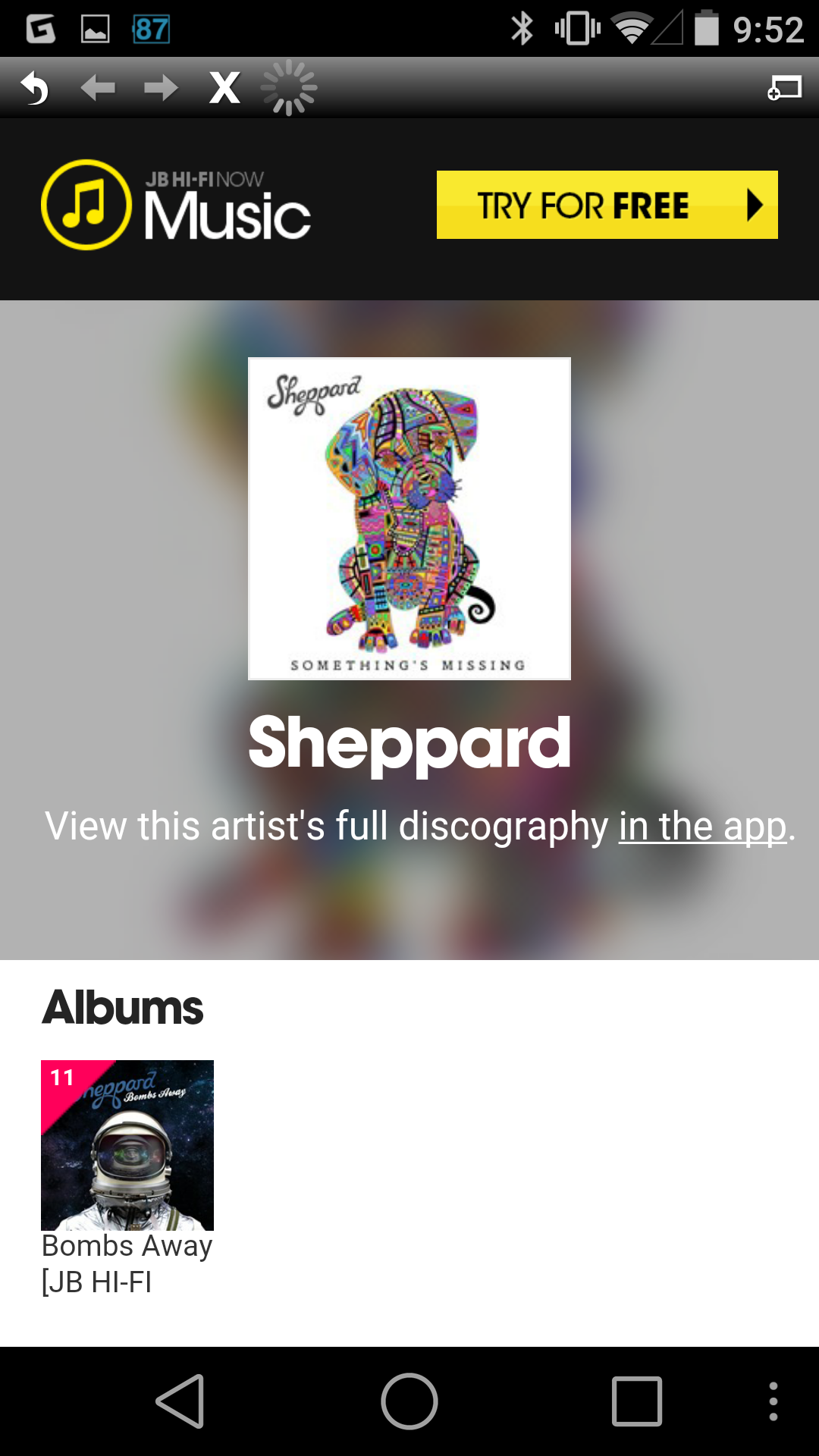Viewport: 819px width, 1456px height.
Task: Open the Bombs Away album
Action: pos(127,1145)
